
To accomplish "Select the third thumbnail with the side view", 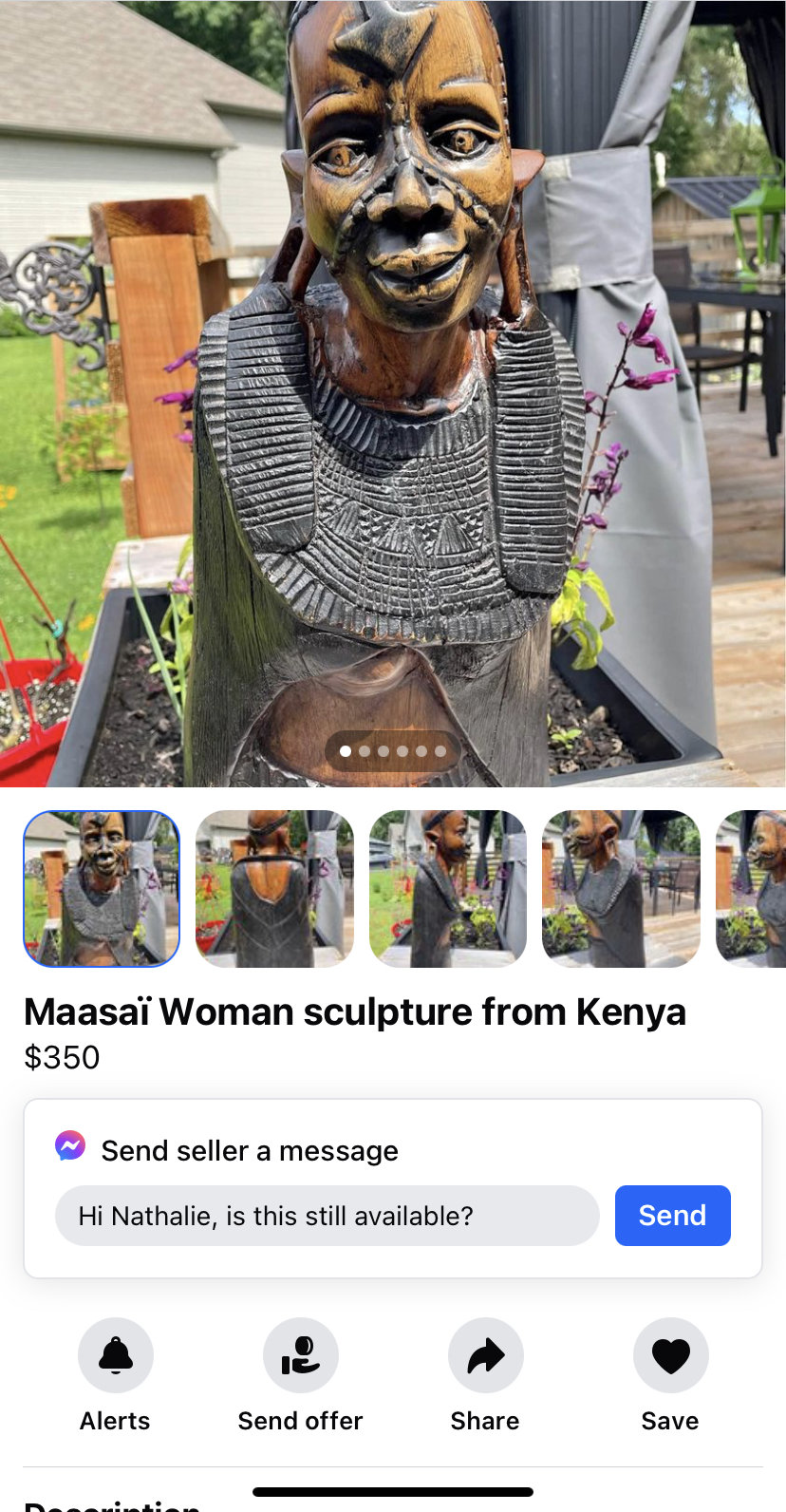I will pyautogui.click(x=447, y=889).
